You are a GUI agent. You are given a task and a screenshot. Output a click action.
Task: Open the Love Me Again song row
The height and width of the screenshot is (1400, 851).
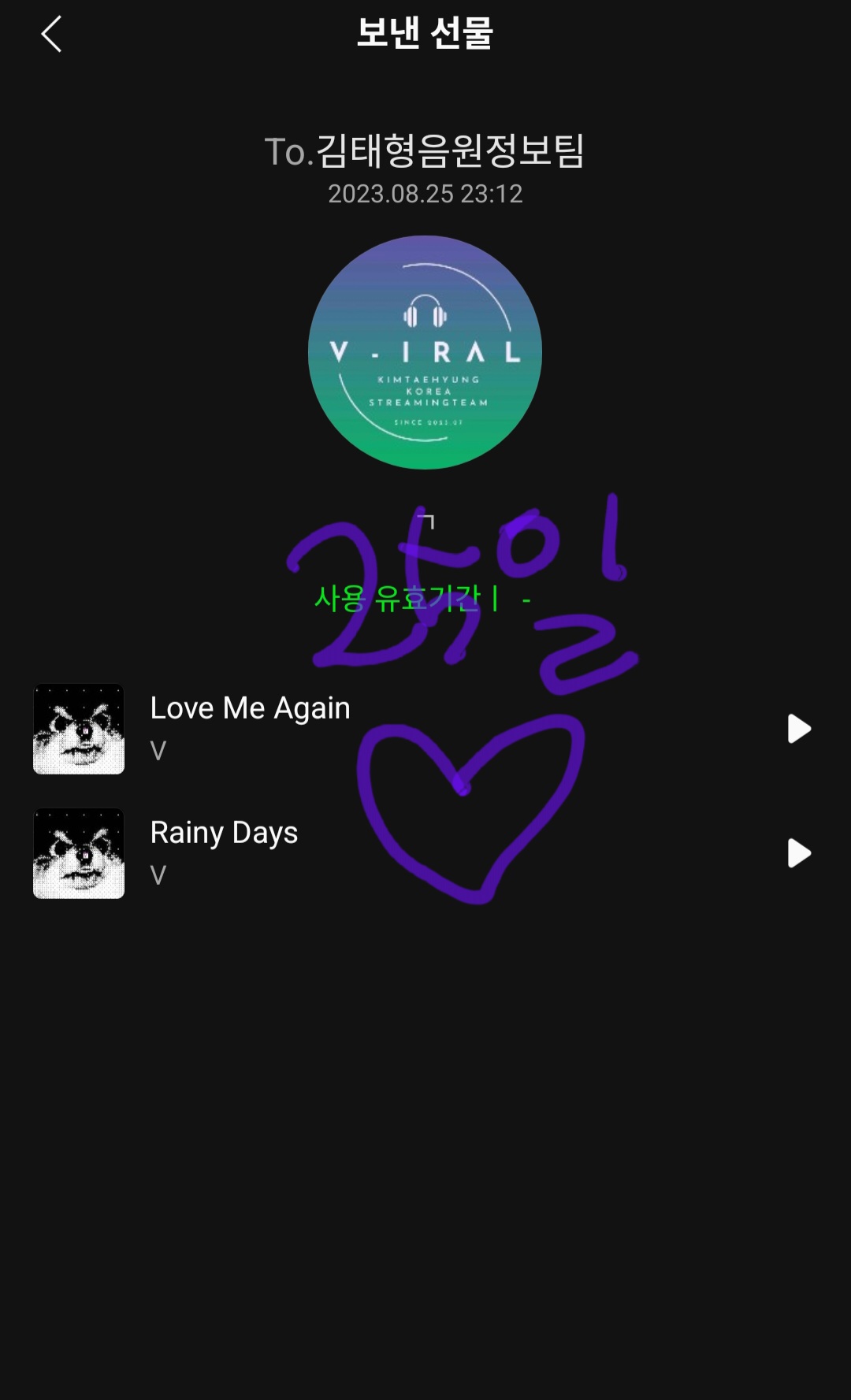pyautogui.click(x=425, y=729)
